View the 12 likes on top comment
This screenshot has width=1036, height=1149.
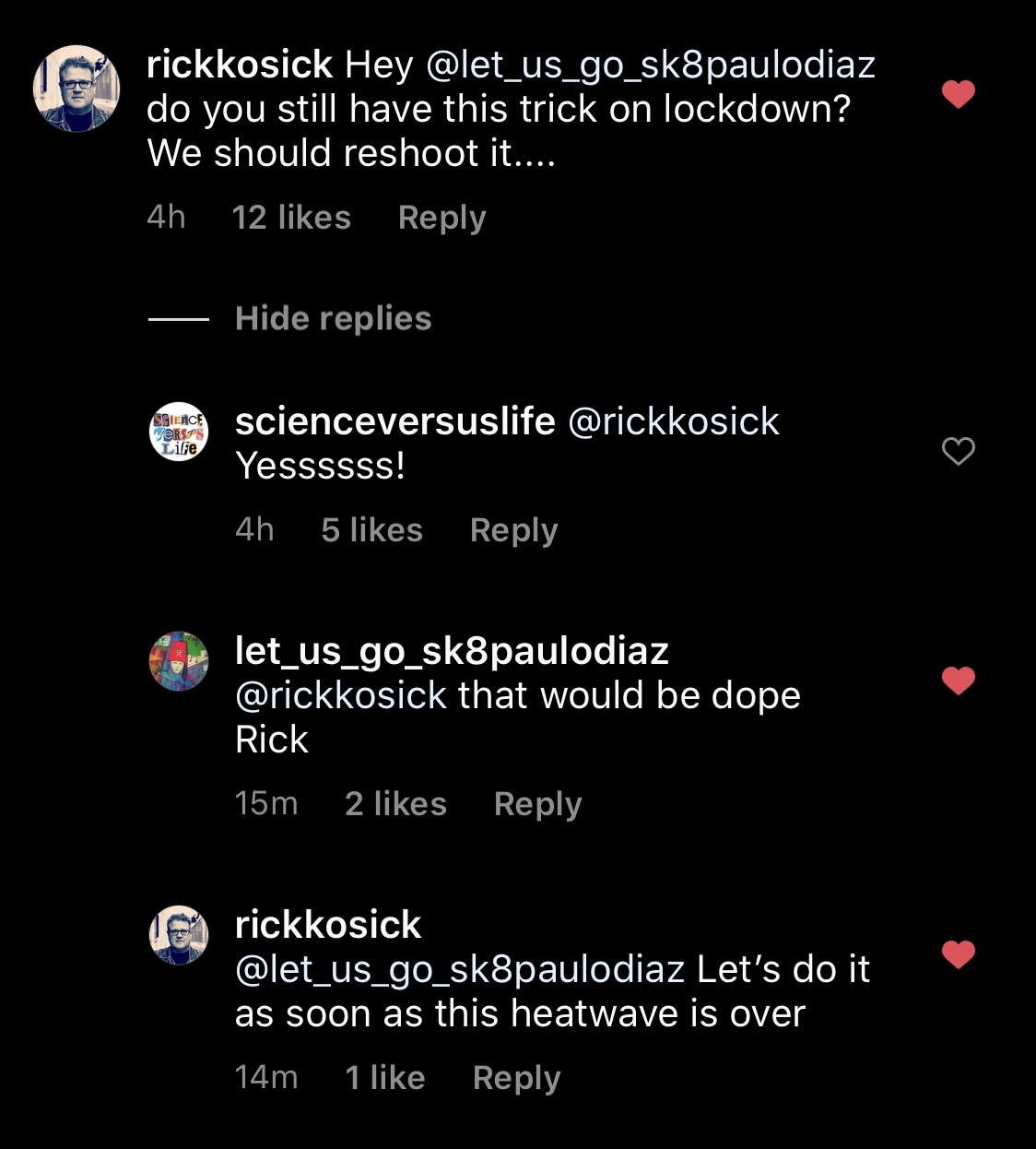tap(291, 218)
